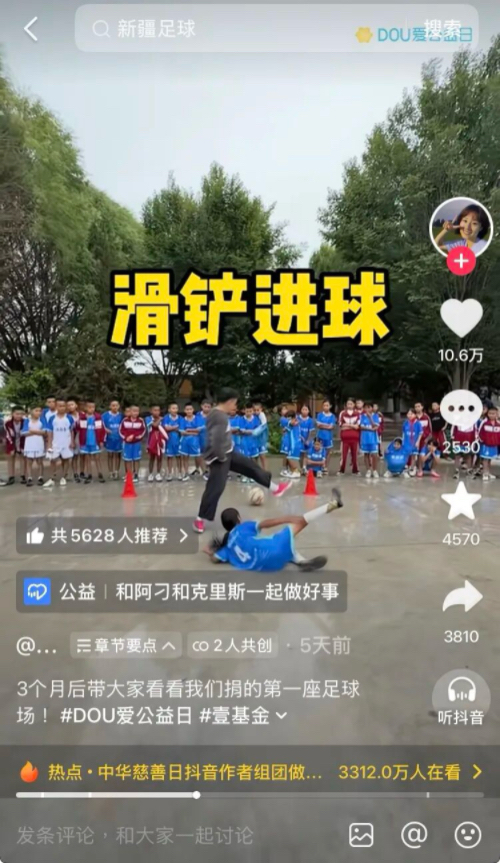Viewport: 500px width, 863px height.
Task: Tap the #DOU爱公益日 hashtag
Action: [x=126, y=716]
